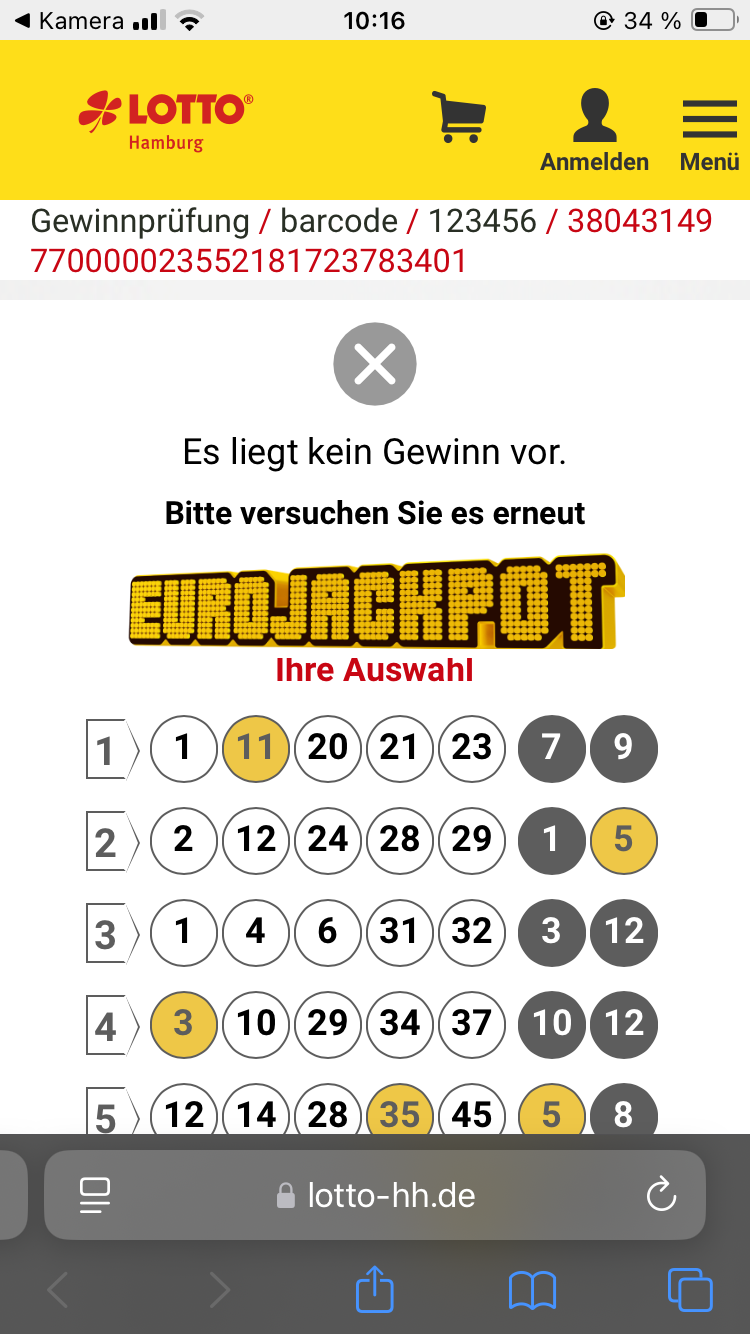Open the Safari page settings icon
Screen dimensions: 750x1334
pyautogui.click(x=94, y=1194)
